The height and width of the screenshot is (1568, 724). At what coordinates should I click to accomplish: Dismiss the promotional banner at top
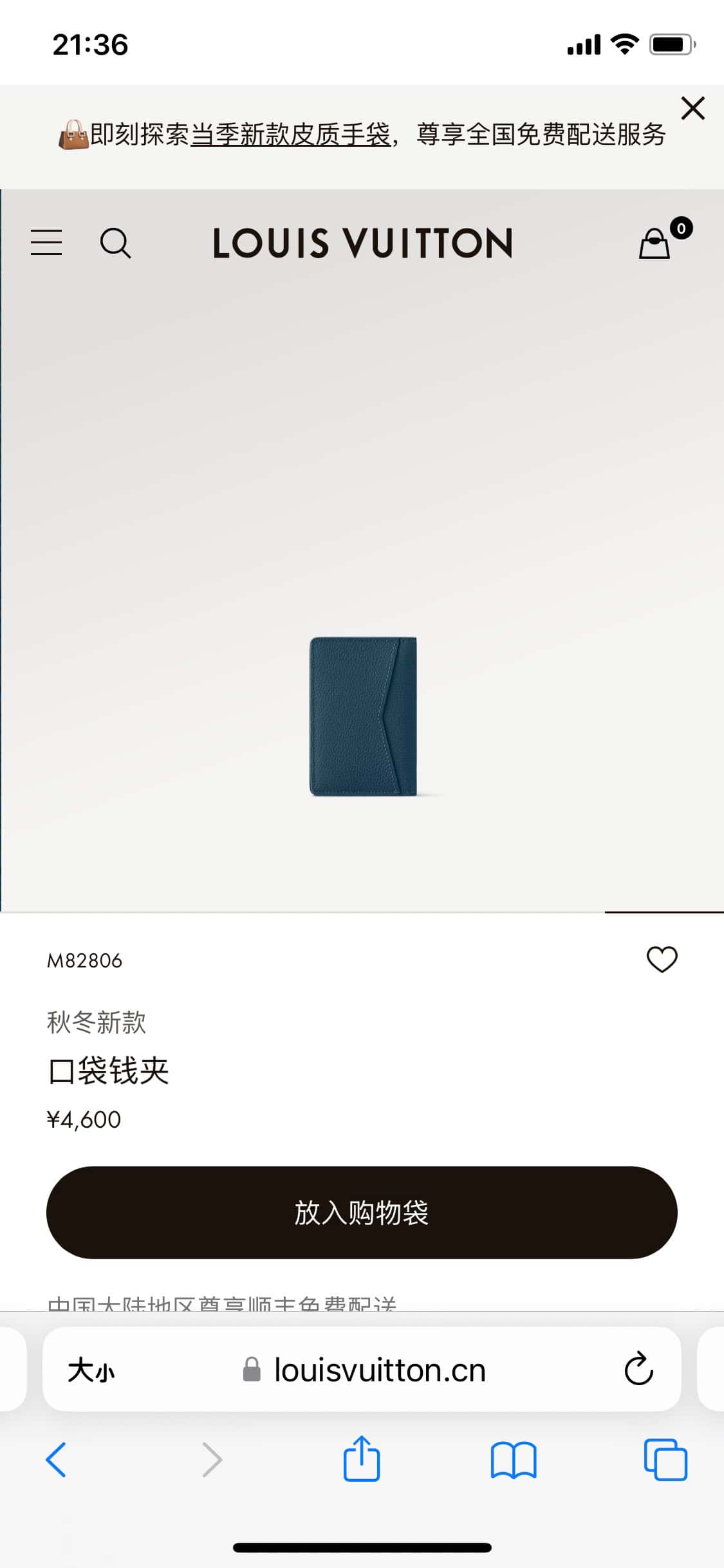(x=692, y=108)
